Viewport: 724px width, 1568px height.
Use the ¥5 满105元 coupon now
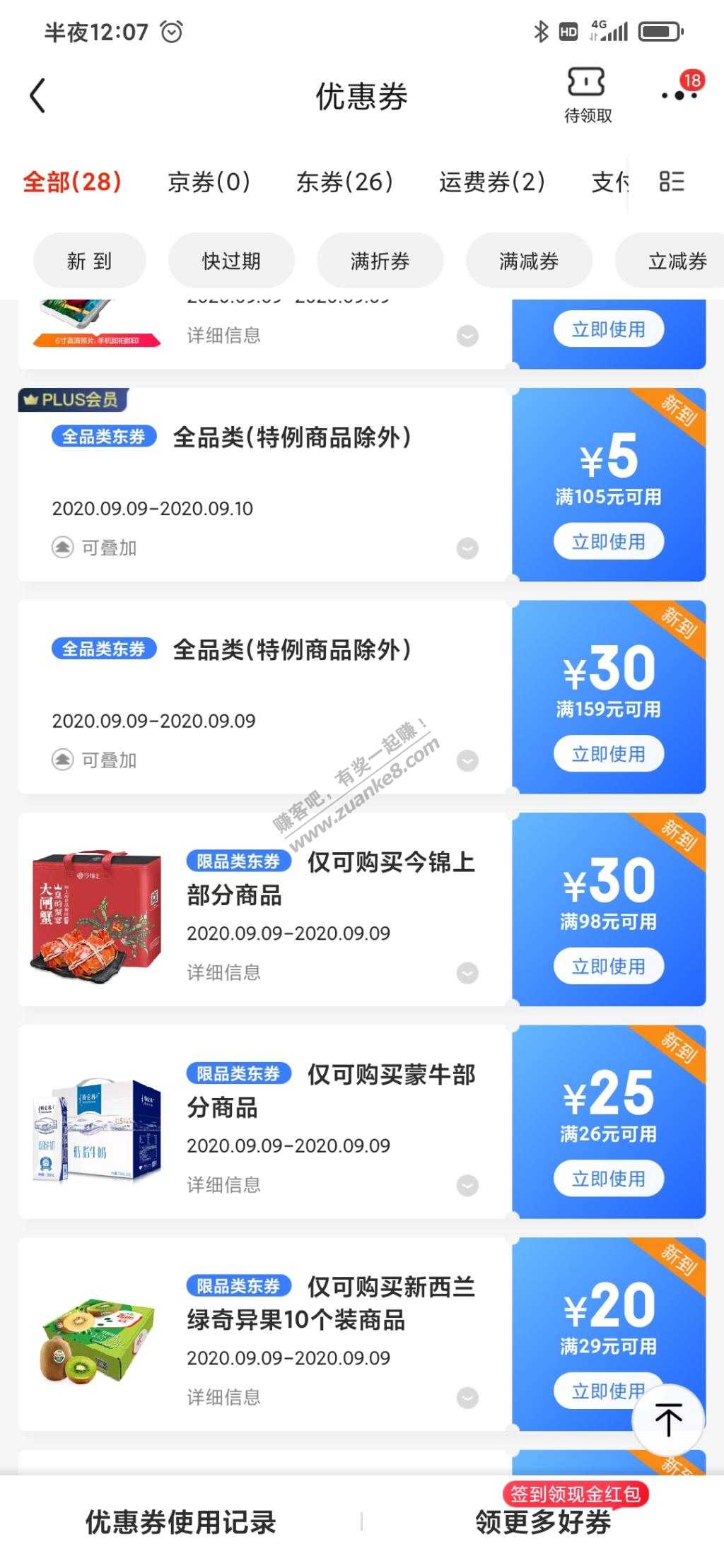(x=608, y=542)
